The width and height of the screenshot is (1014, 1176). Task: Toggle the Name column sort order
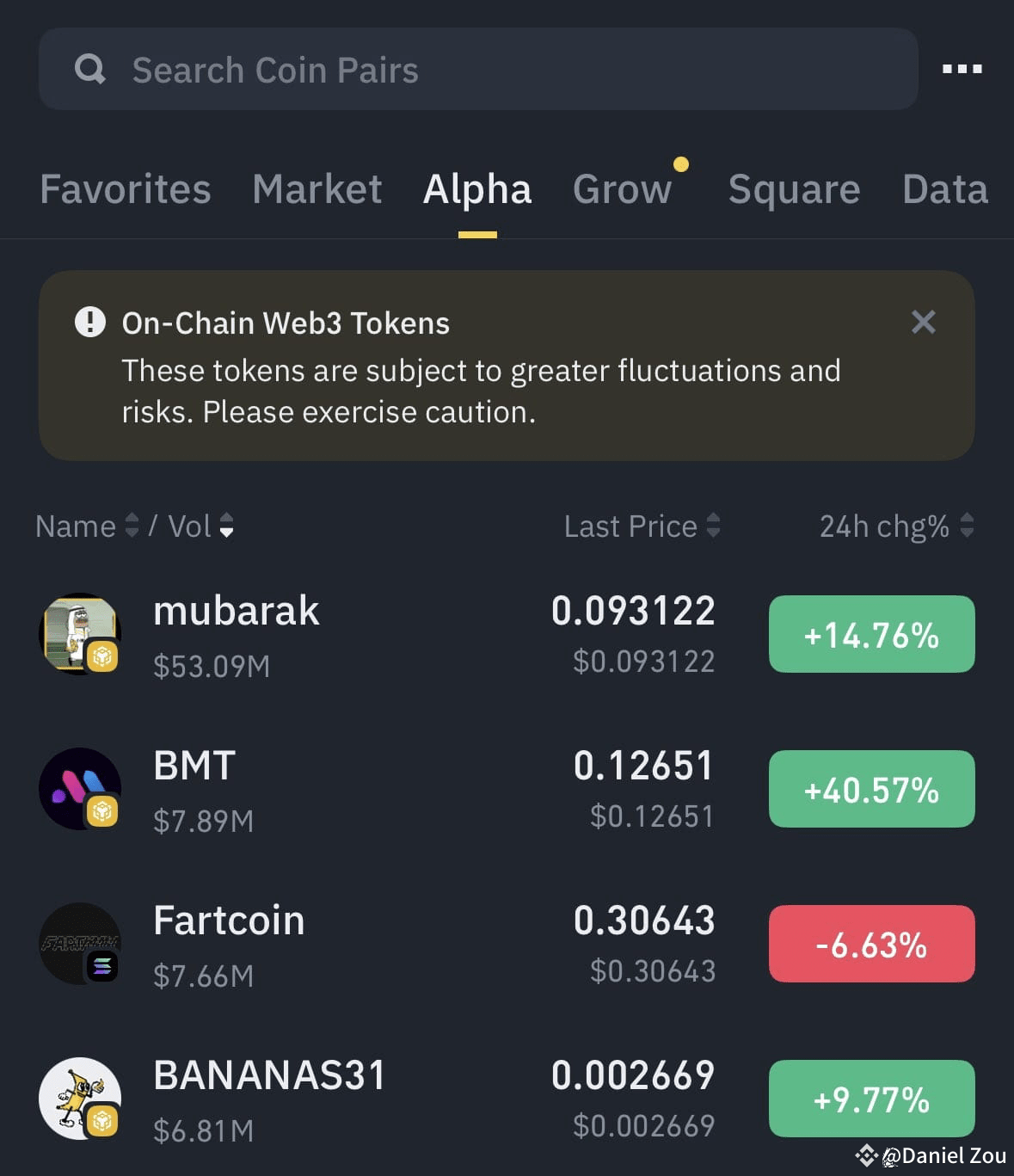(x=131, y=526)
